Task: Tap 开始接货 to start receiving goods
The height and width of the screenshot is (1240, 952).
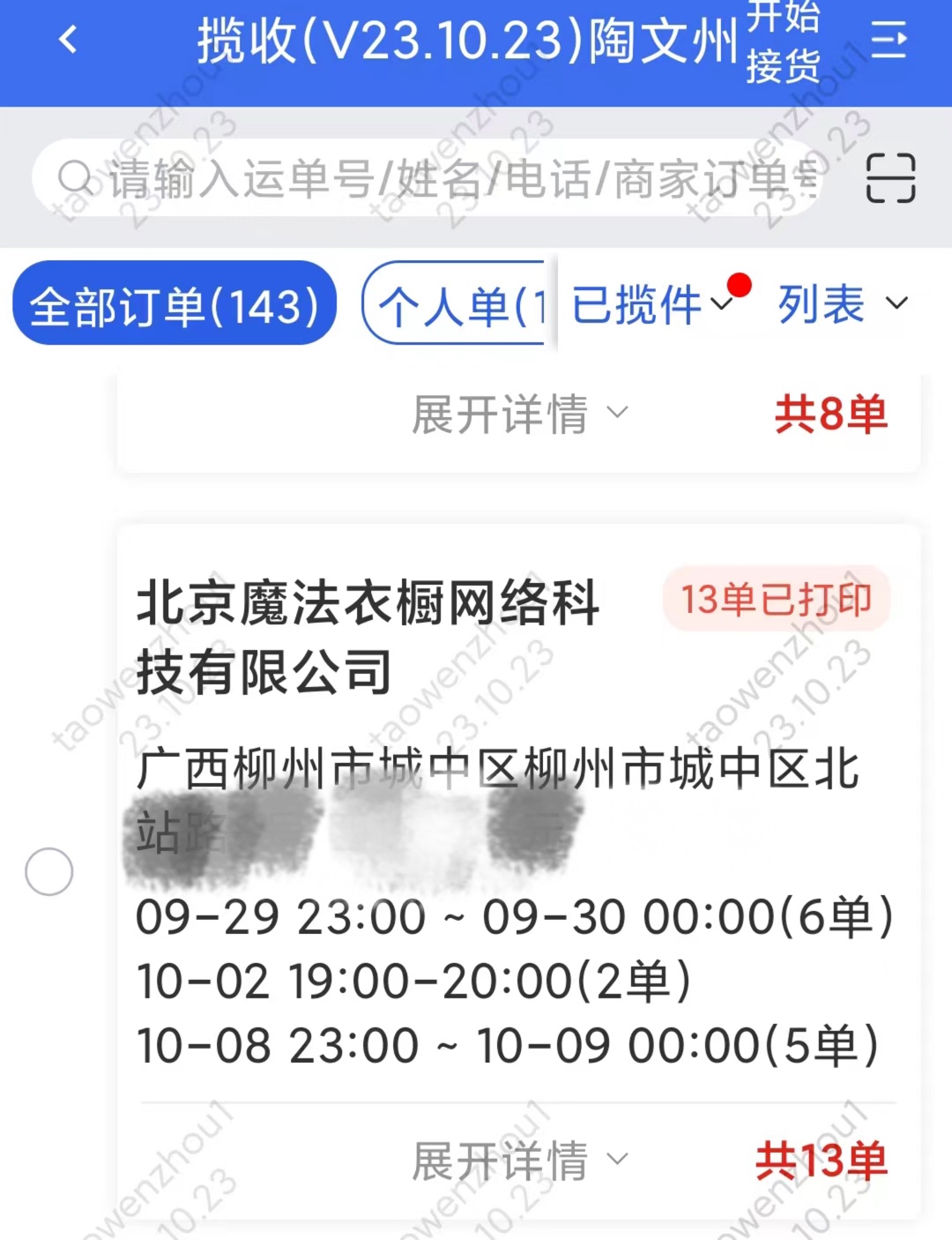Action: 783,41
